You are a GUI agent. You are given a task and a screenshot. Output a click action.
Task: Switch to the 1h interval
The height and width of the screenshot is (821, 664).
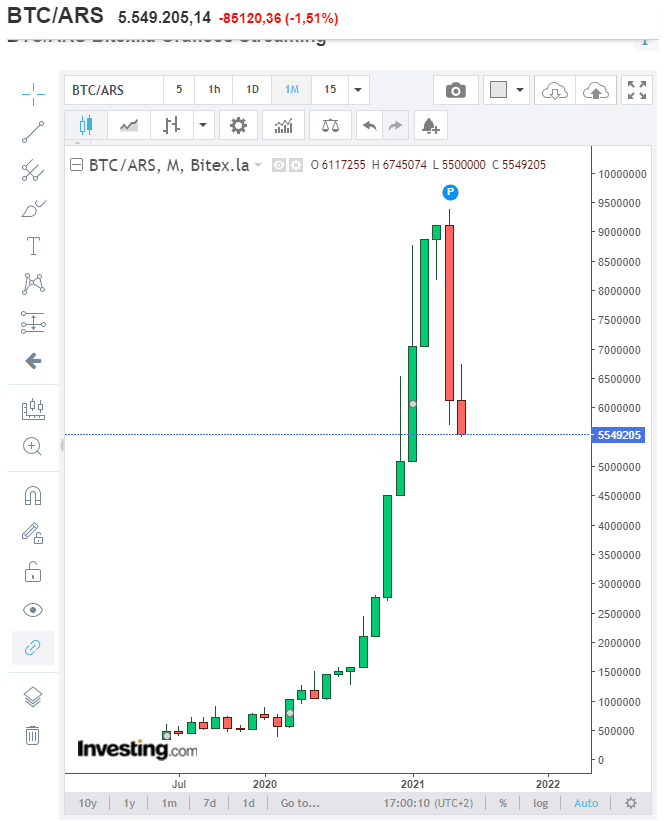(214, 90)
